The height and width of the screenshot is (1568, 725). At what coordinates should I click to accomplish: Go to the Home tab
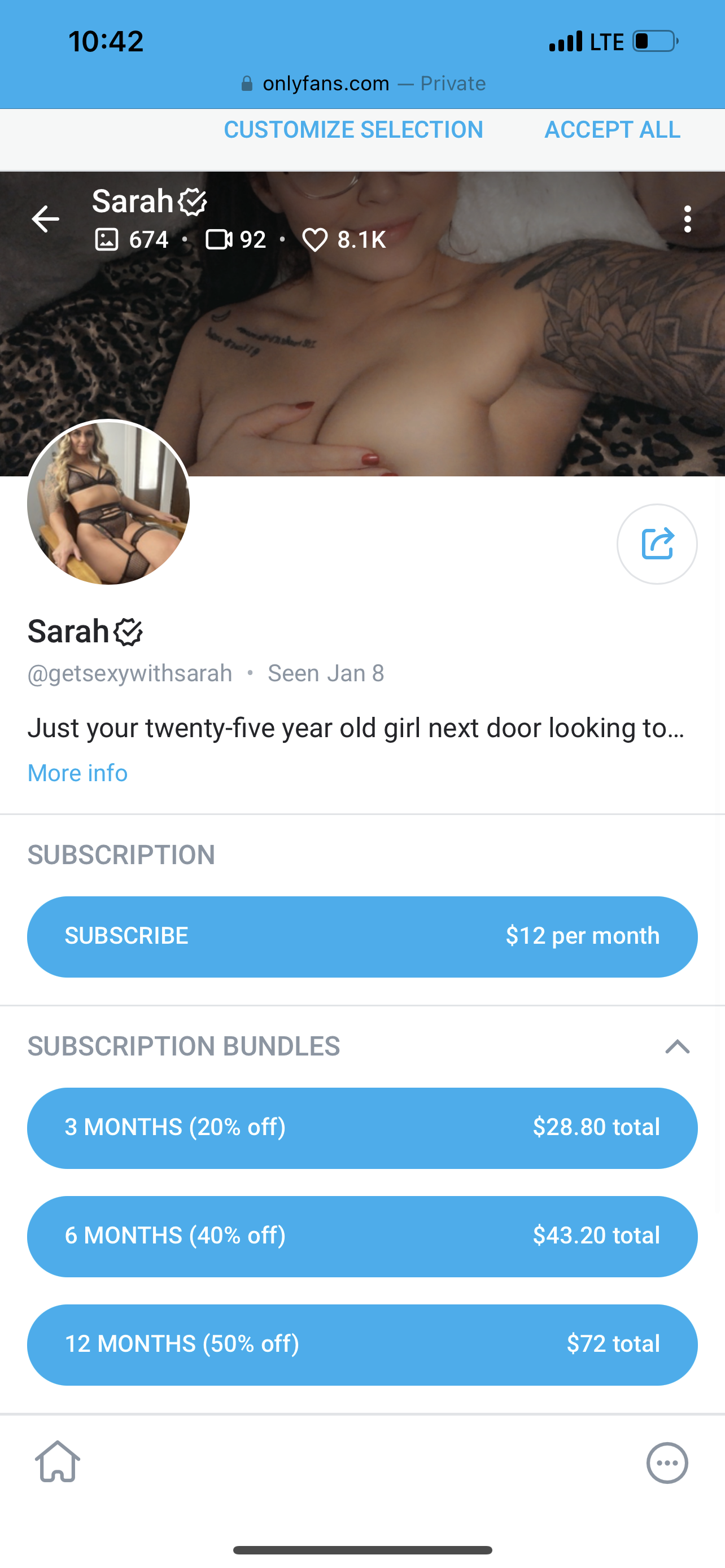pyautogui.click(x=58, y=1462)
